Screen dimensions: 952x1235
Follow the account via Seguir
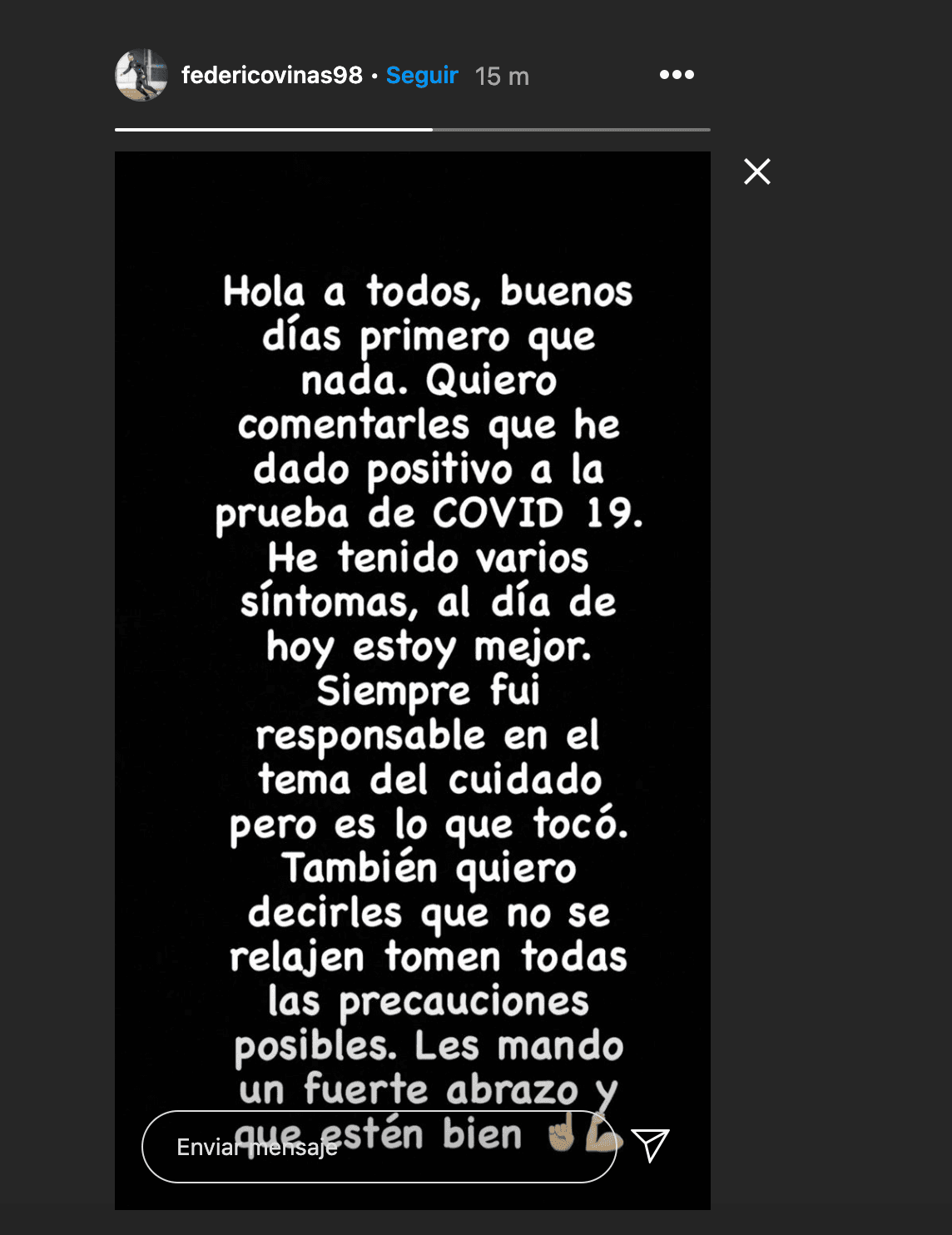[422, 76]
